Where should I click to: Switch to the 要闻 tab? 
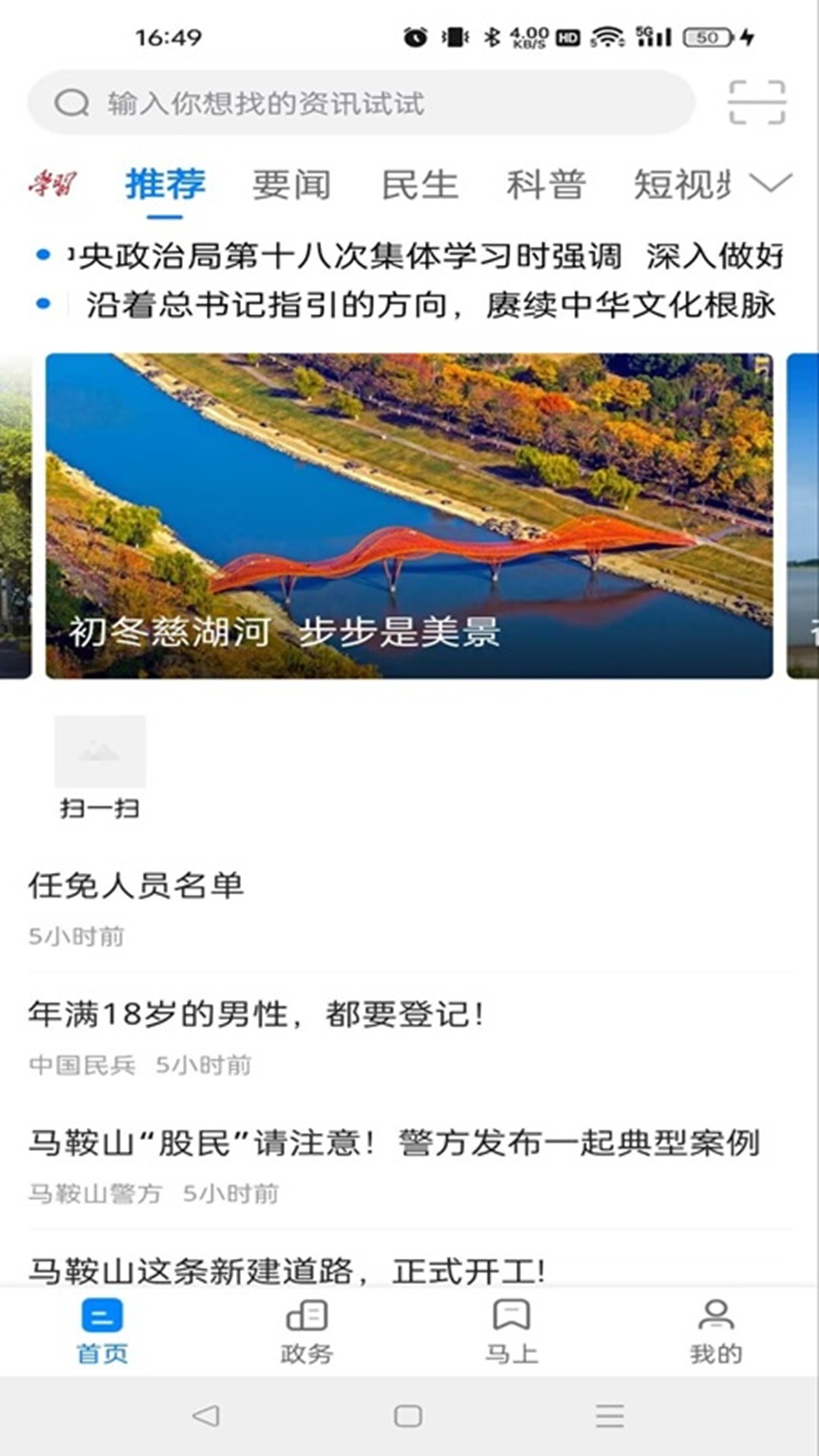pos(293,182)
